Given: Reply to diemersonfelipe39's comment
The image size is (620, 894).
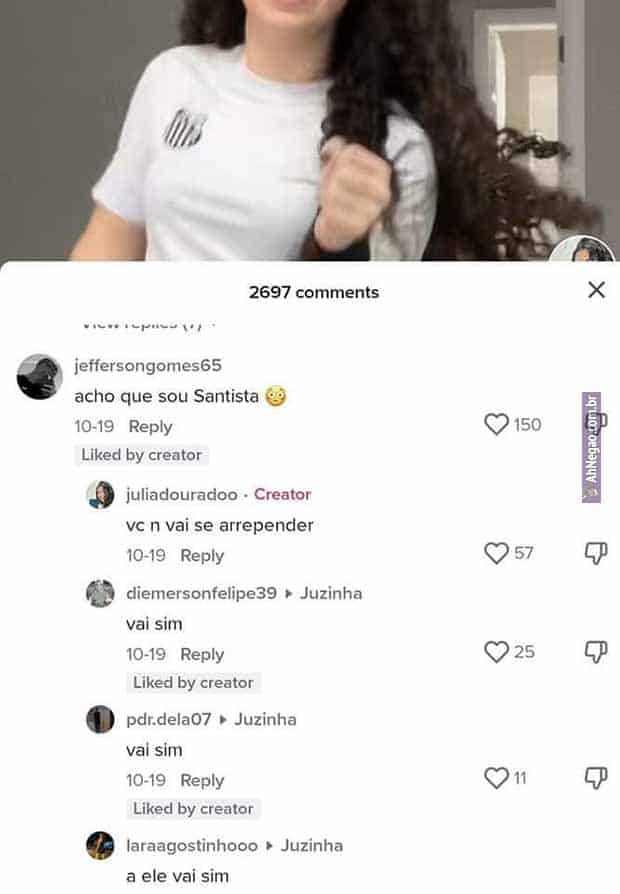Looking at the screenshot, I should (202, 655).
